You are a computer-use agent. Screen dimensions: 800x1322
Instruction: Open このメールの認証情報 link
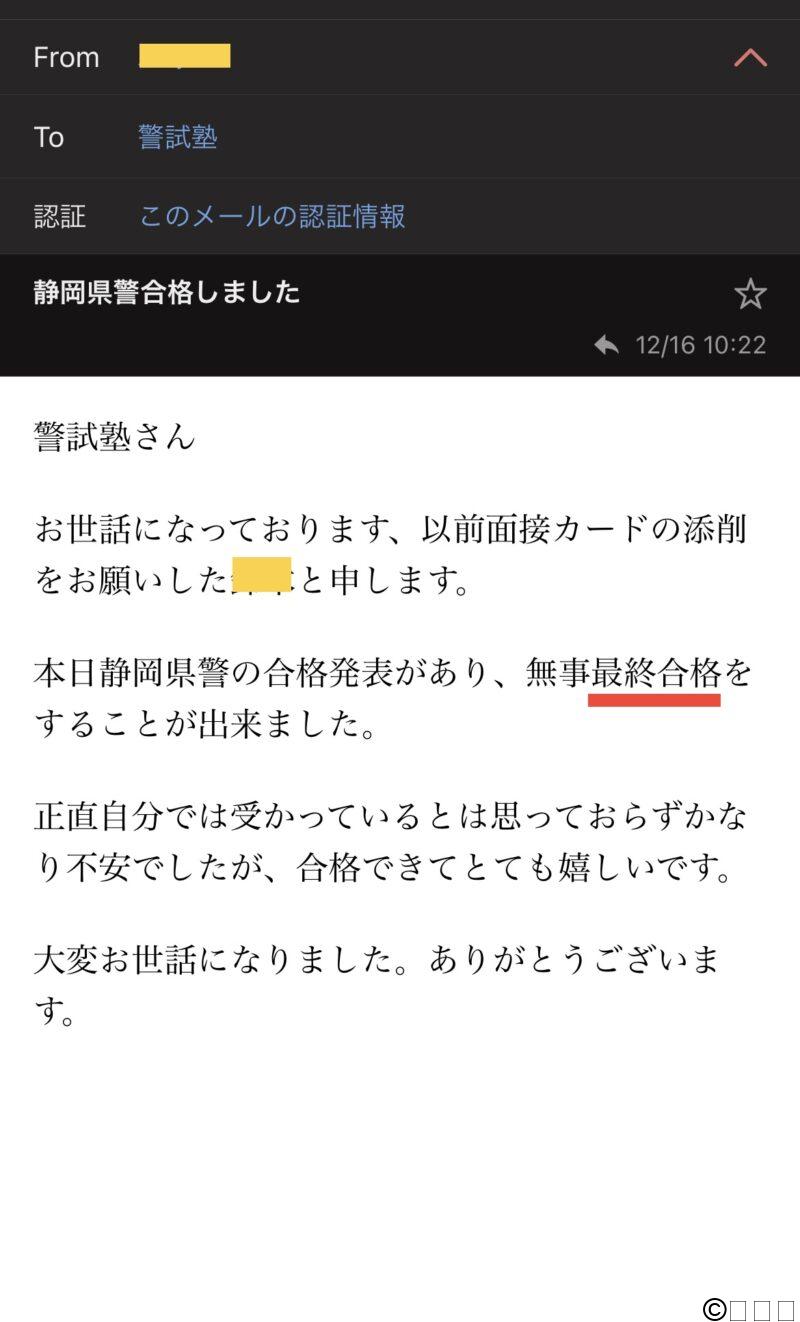(x=272, y=216)
